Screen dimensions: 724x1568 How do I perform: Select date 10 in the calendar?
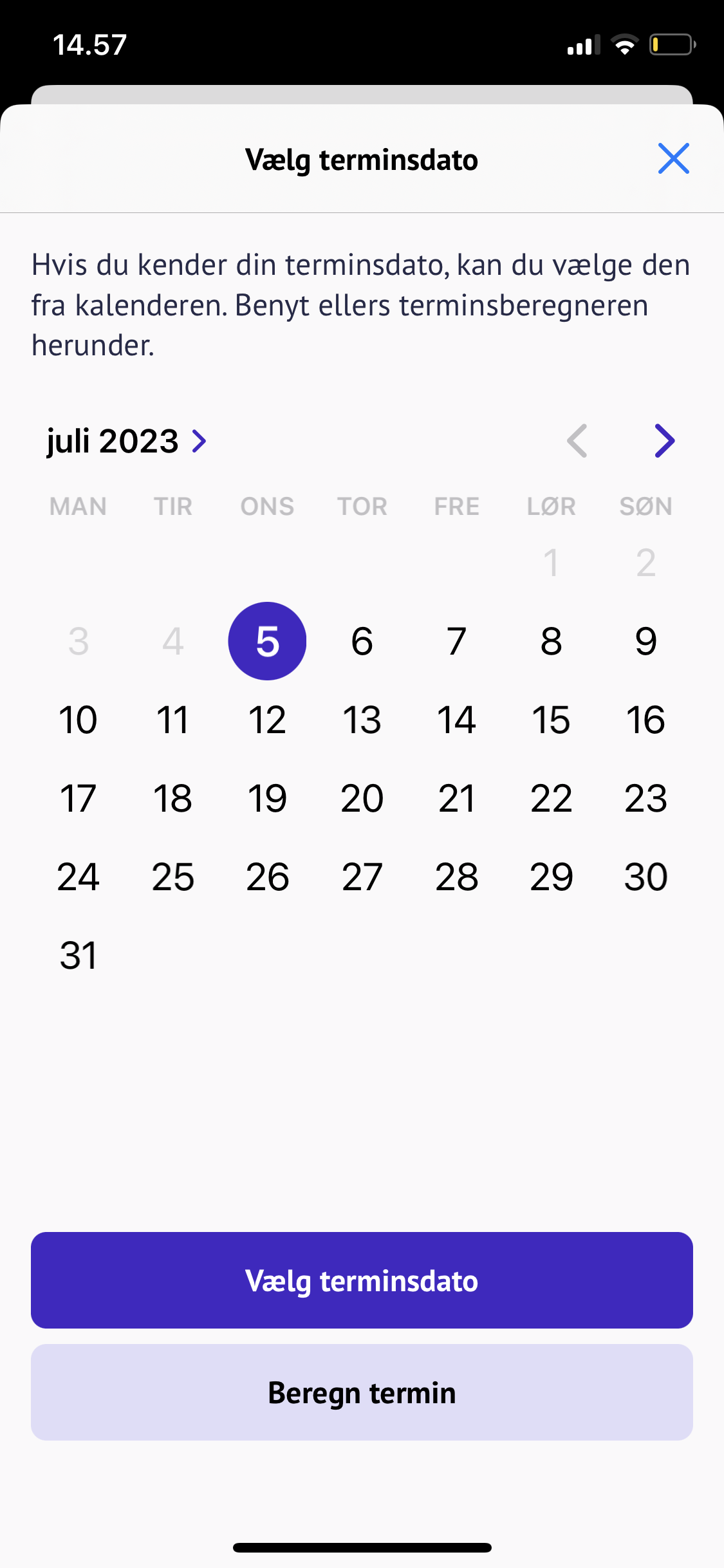click(x=78, y=720)
